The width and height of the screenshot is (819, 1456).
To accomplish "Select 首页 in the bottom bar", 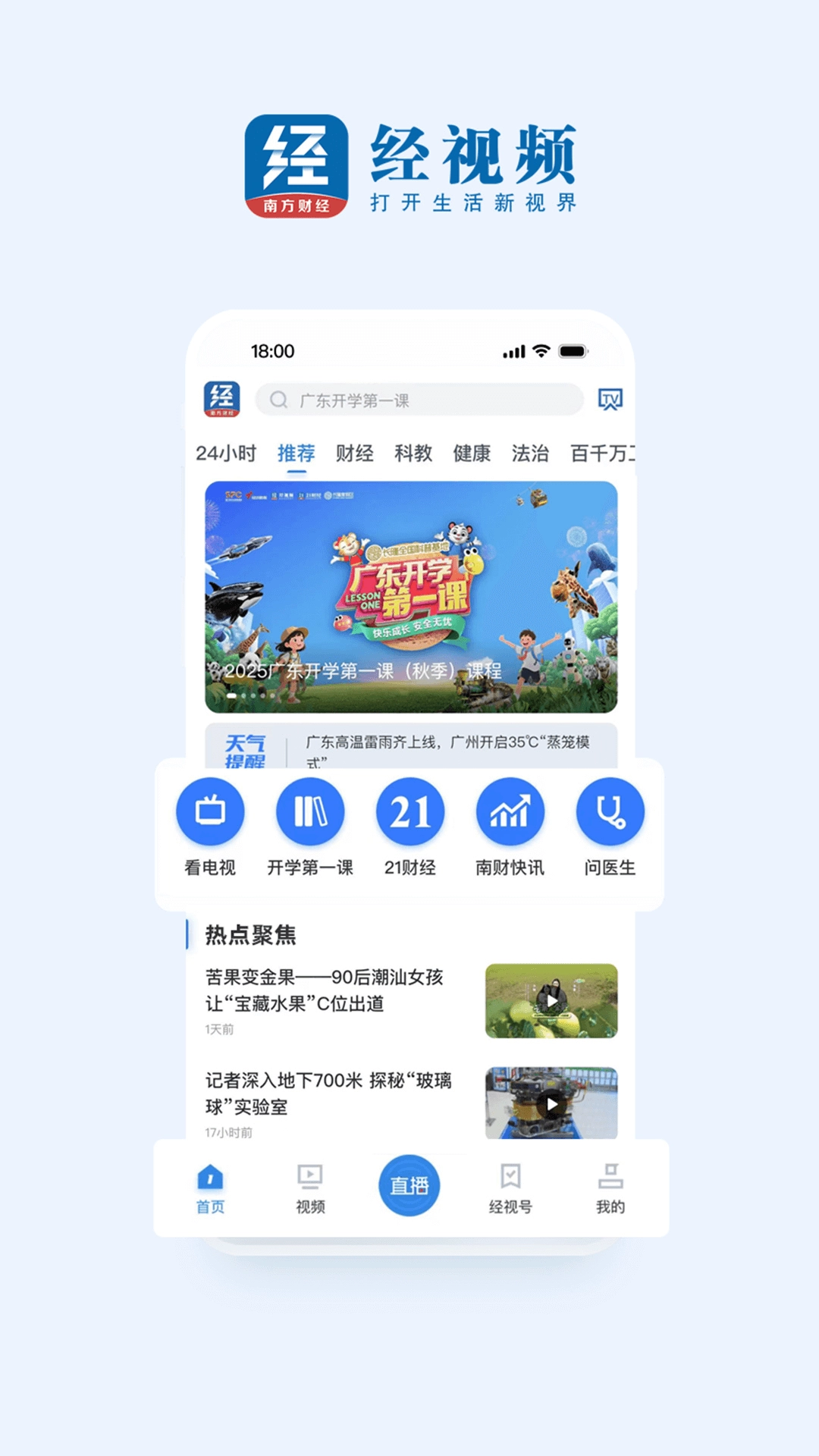I will [209, 1187].
